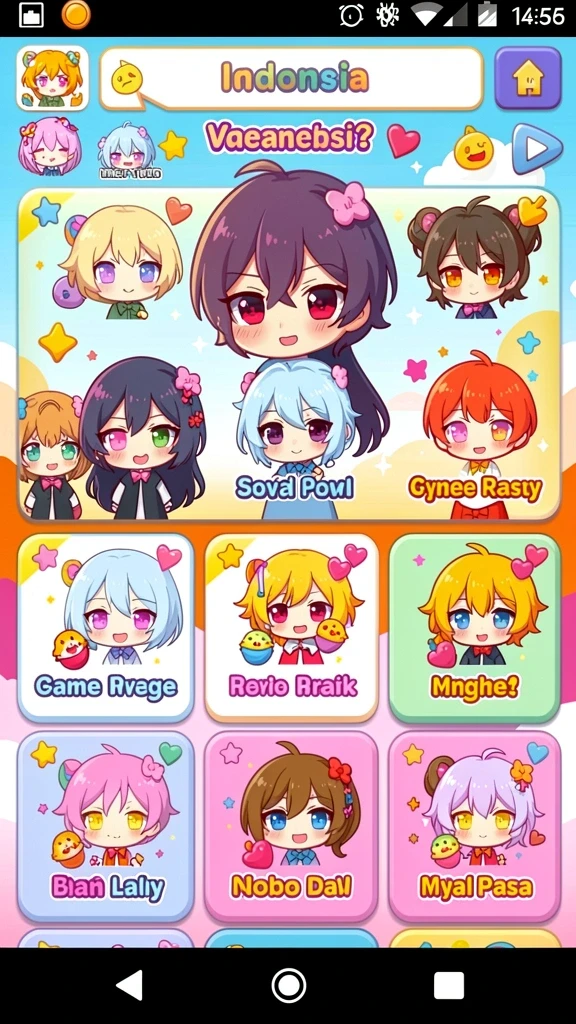
Task: Go back with the system back button
Action: [x=129, y=985]
